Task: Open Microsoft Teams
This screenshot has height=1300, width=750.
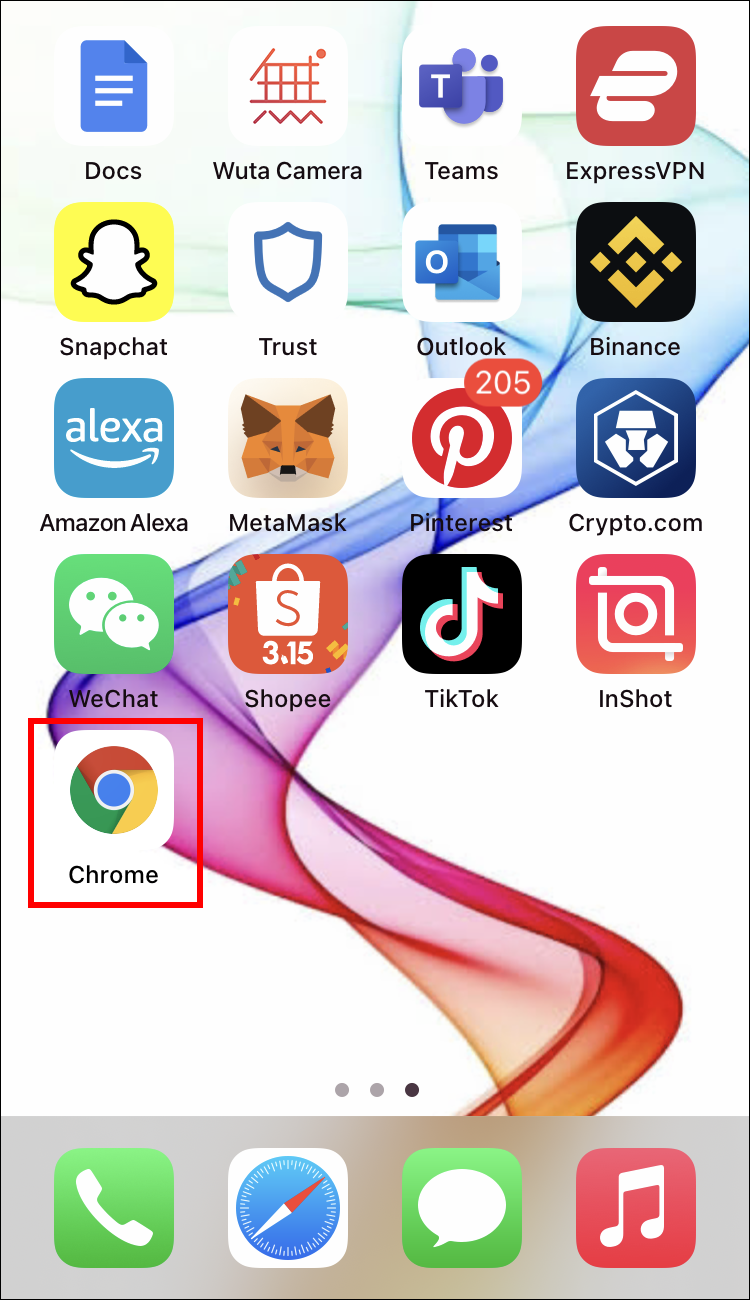Action: click(x=462, y=86)
